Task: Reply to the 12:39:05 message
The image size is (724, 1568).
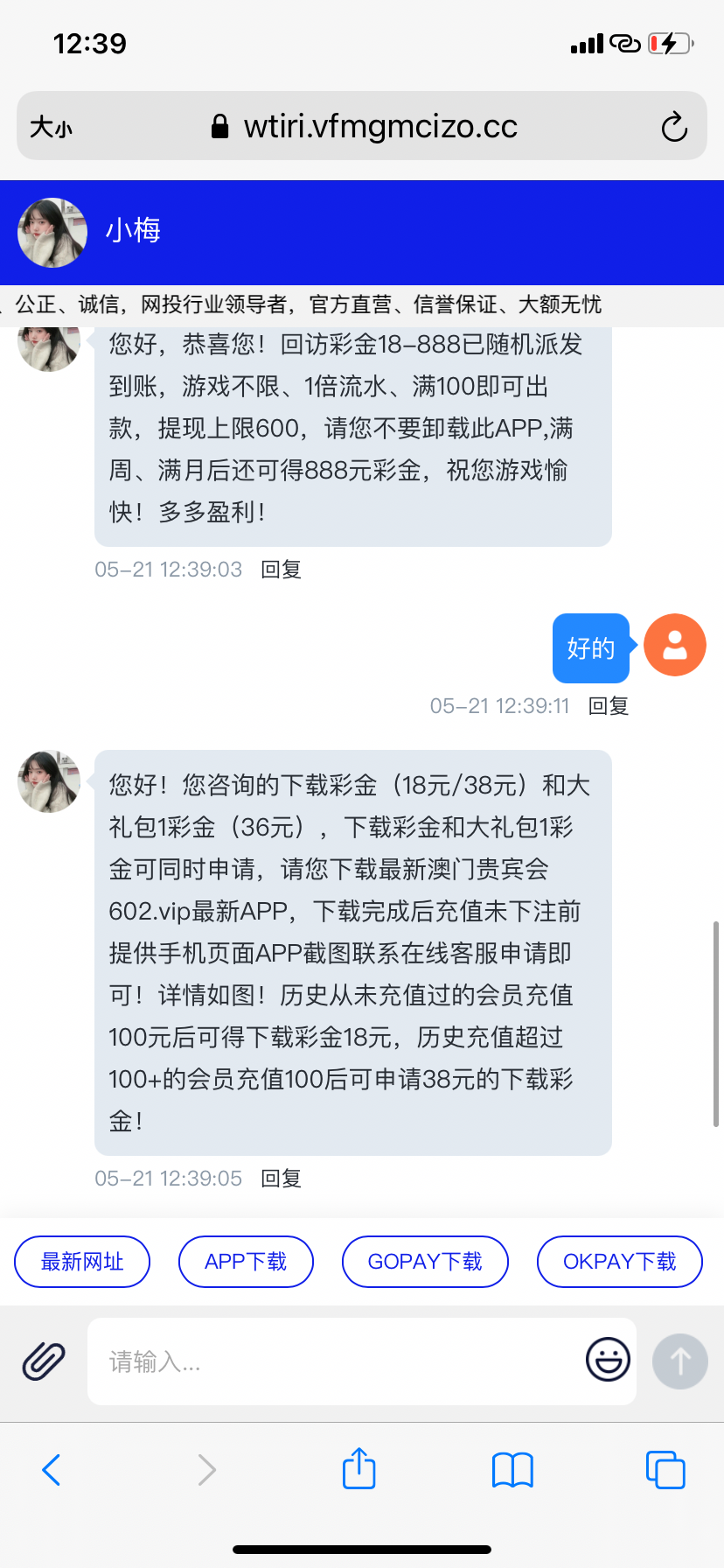Action: (x=281, y=1179)
